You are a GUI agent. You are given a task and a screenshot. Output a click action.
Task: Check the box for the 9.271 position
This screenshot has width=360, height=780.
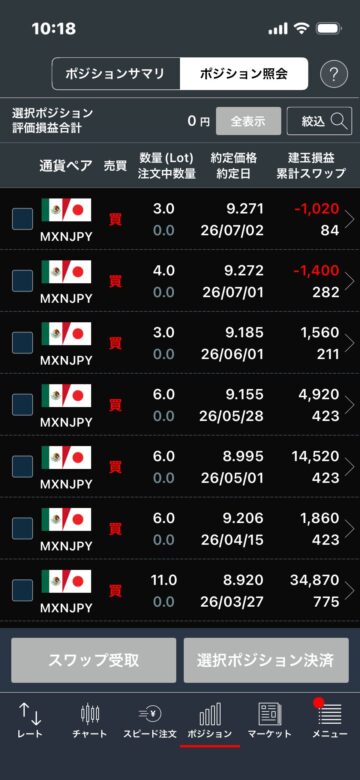coord(22,219)
